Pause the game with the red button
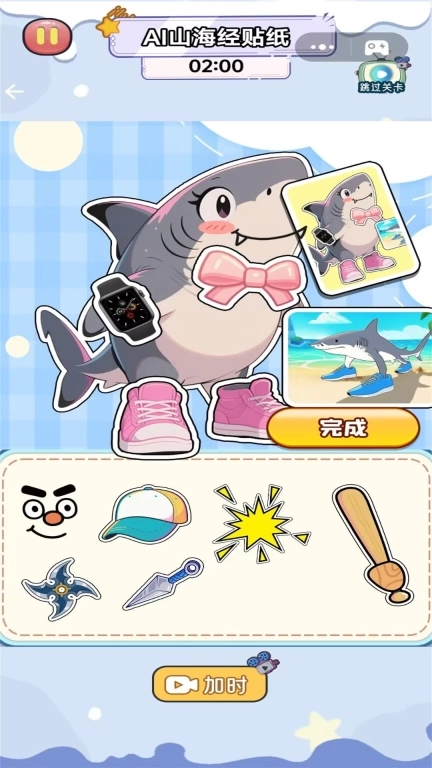432x768 pixels. point(47,36)
